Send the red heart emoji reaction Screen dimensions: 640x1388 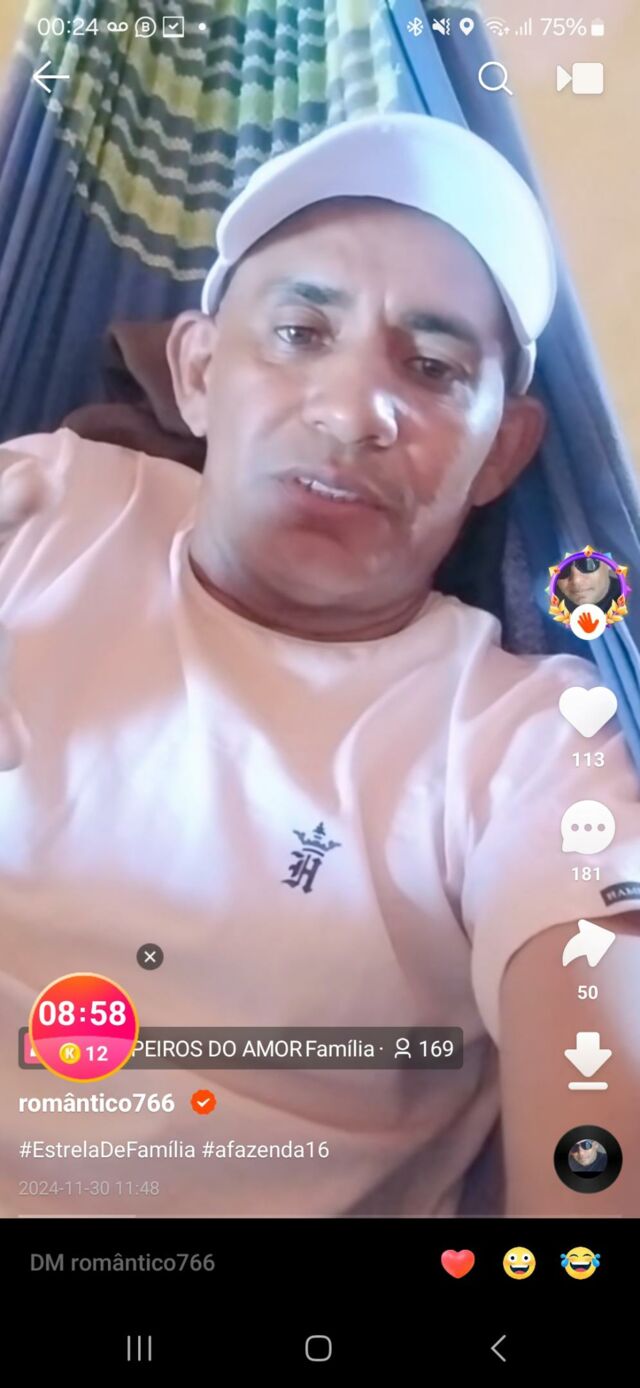point(458,1263)
